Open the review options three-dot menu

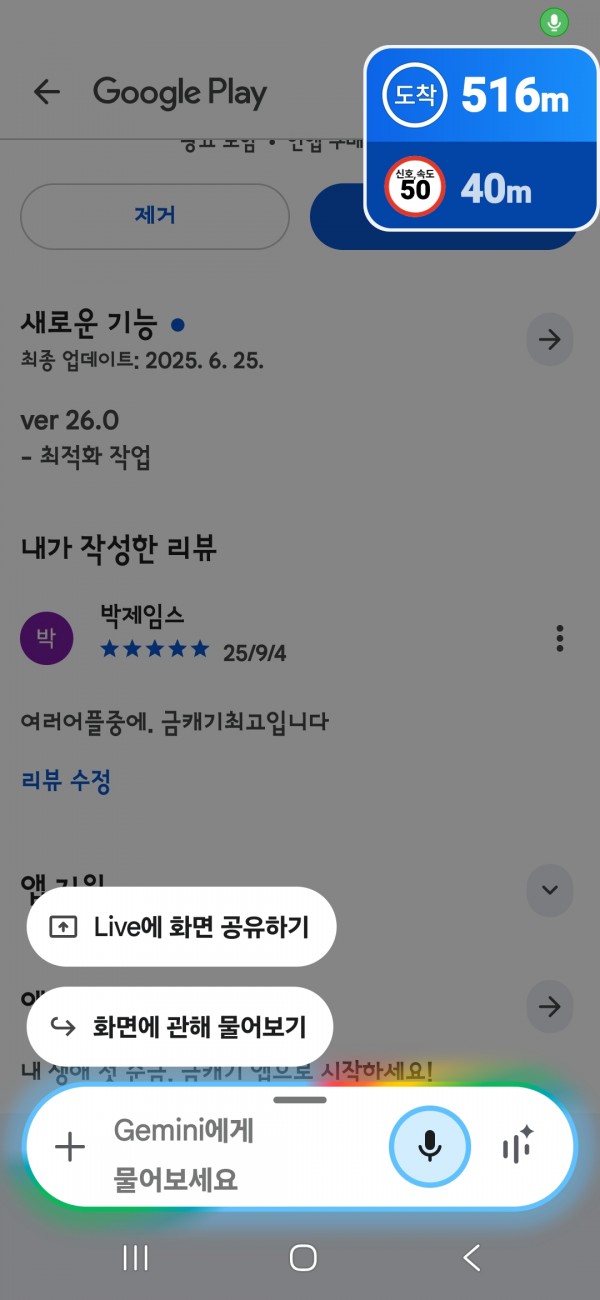click(x=560, y=638)
